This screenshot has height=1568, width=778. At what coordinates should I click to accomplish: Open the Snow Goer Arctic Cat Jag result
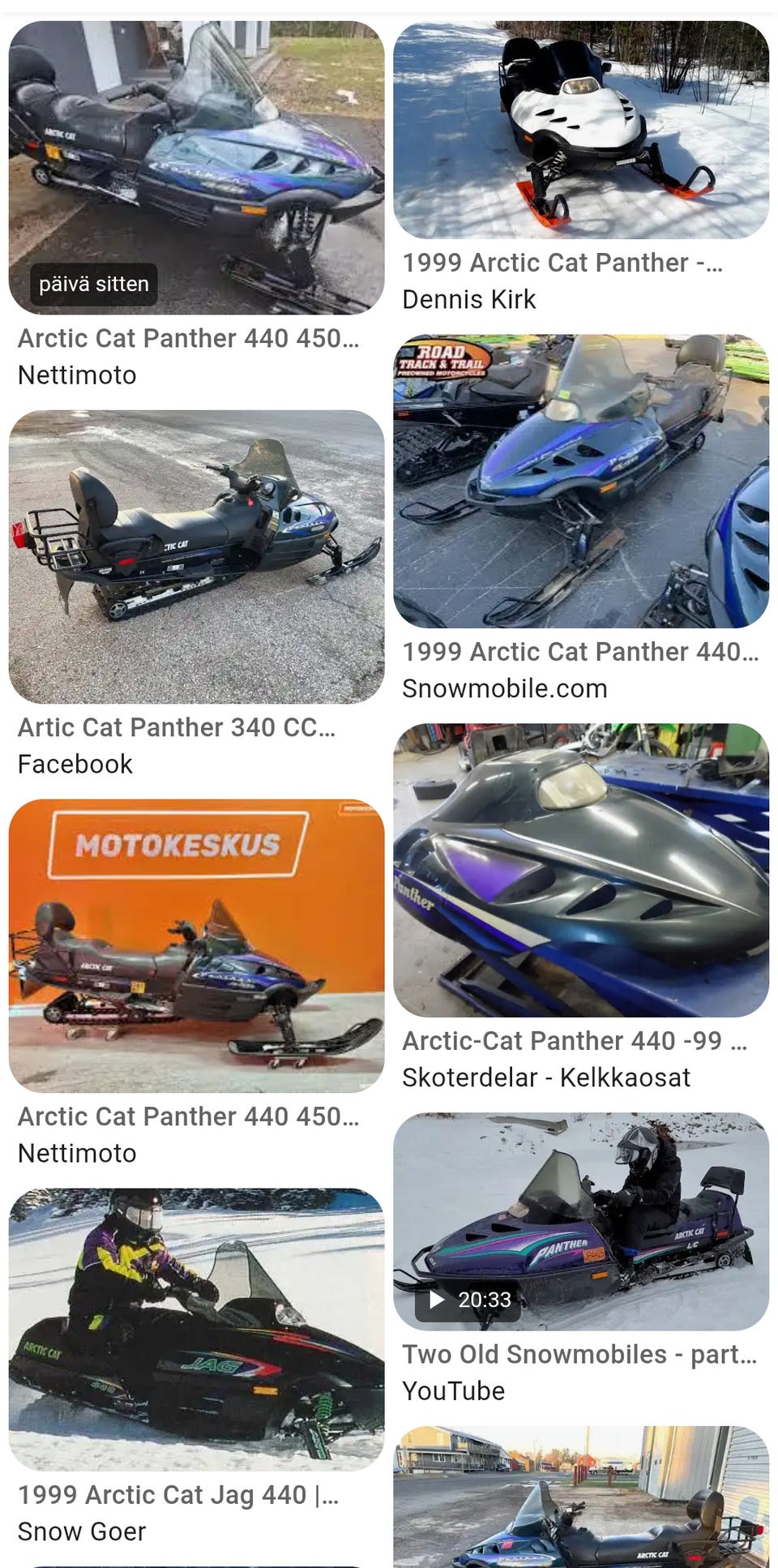196,1330
